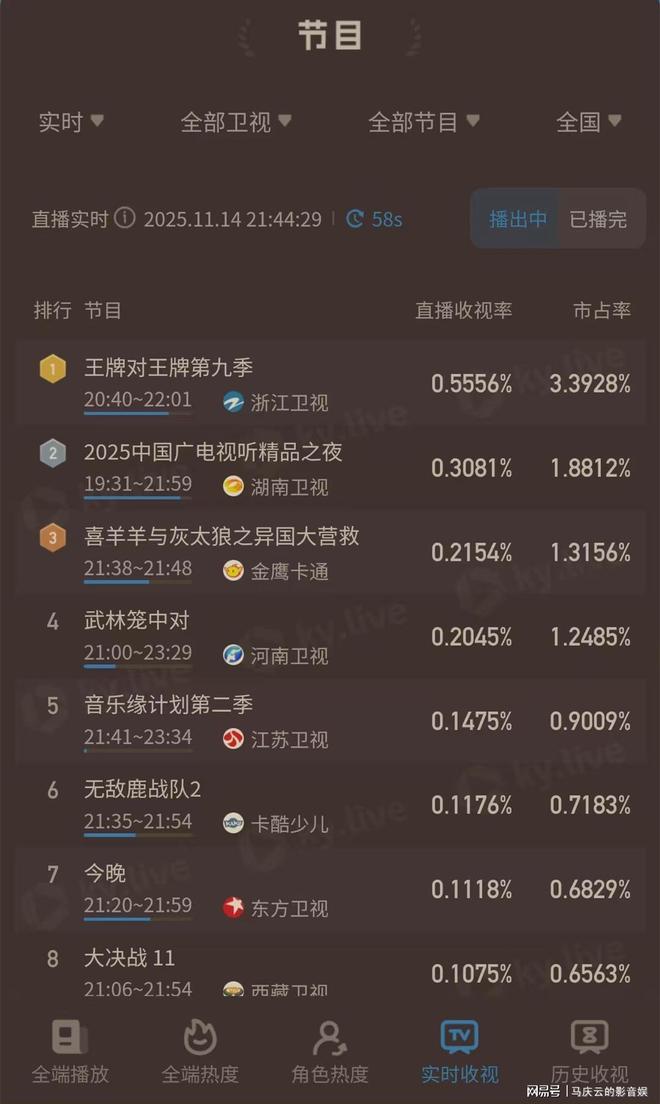Open the 武林笼中对 program row

coord(330,636)
